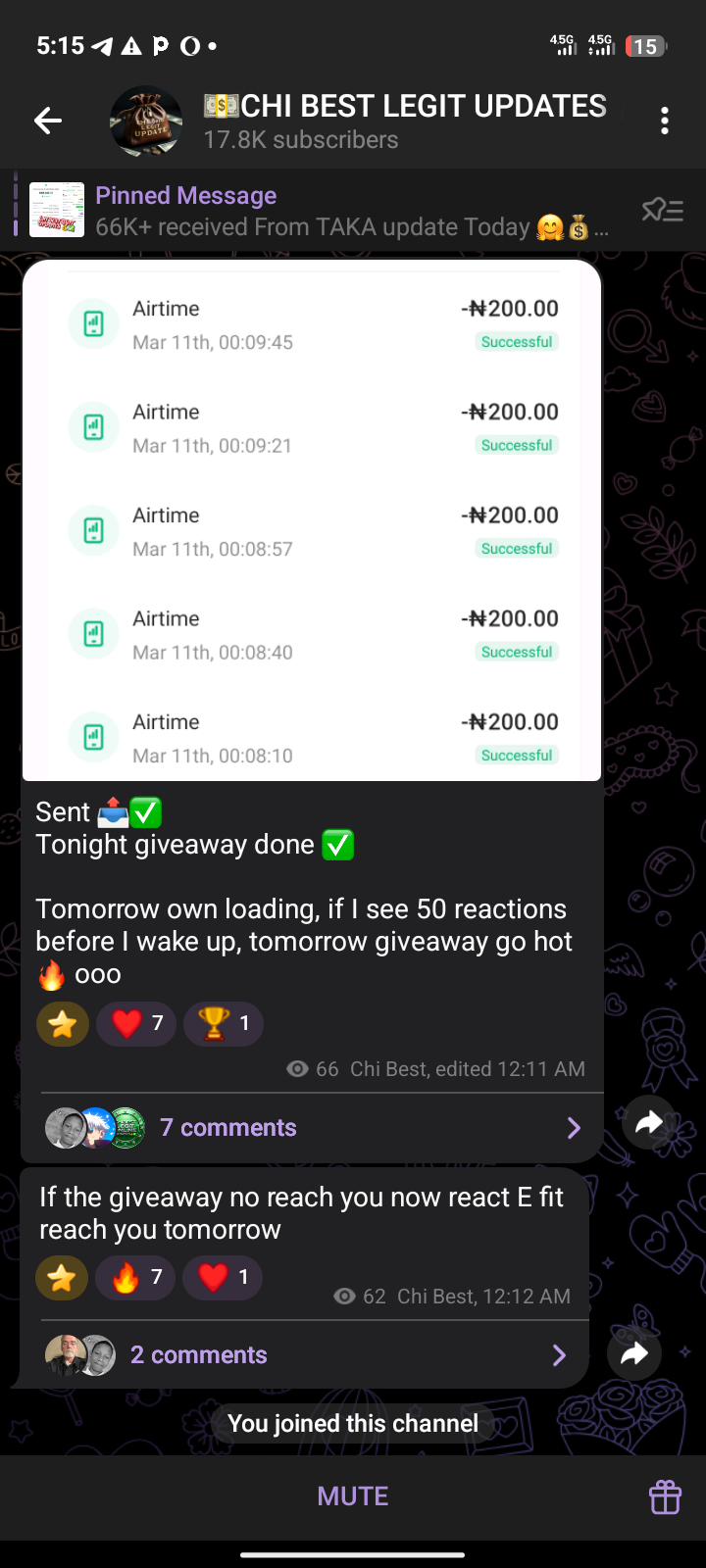React with fire on the tomorrow post
Image resolution: width=706 pixels, height=1568 pixels.
point(136,1278)
